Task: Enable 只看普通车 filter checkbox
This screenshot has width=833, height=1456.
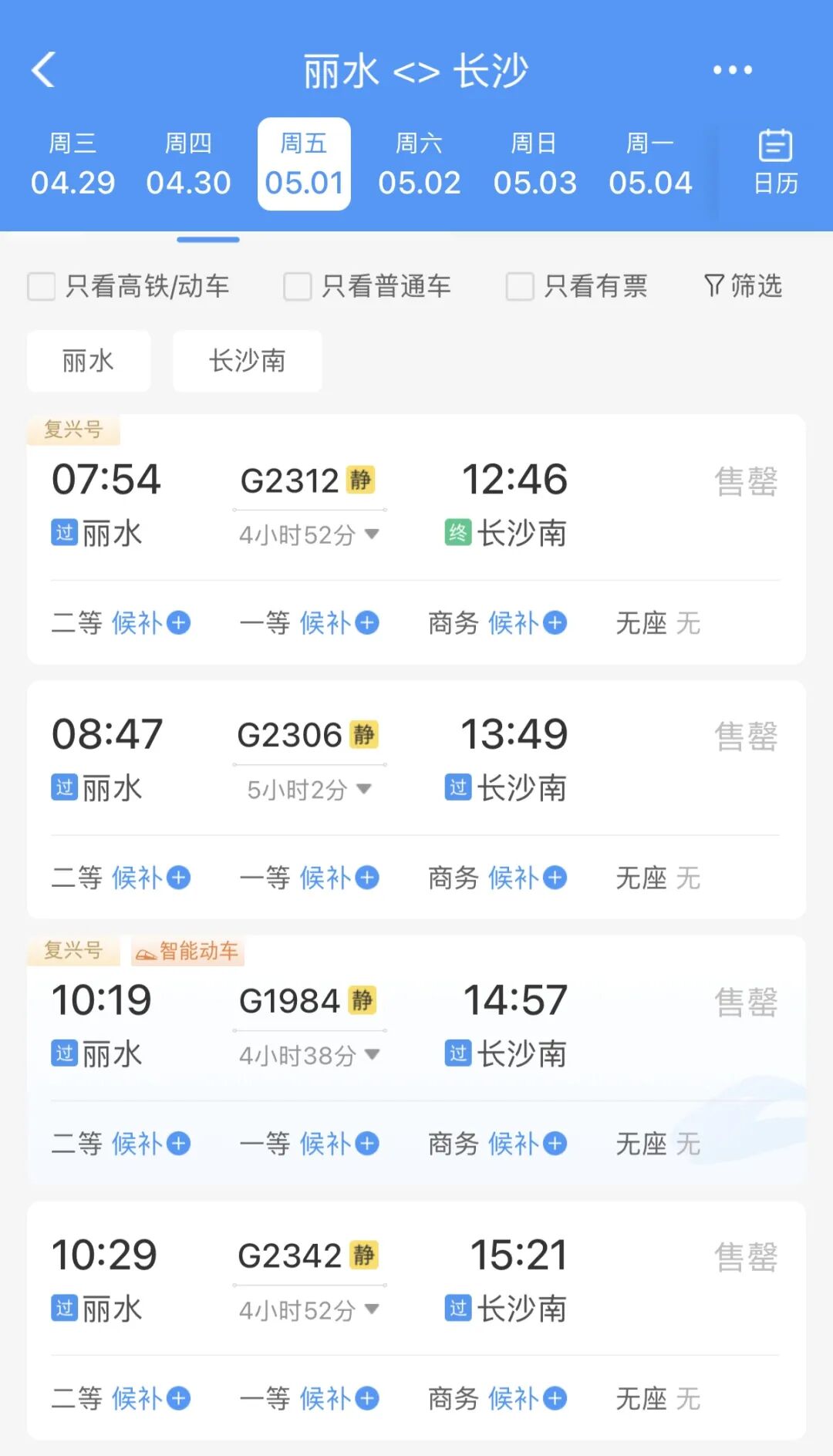Action: [x=298, y=286]
